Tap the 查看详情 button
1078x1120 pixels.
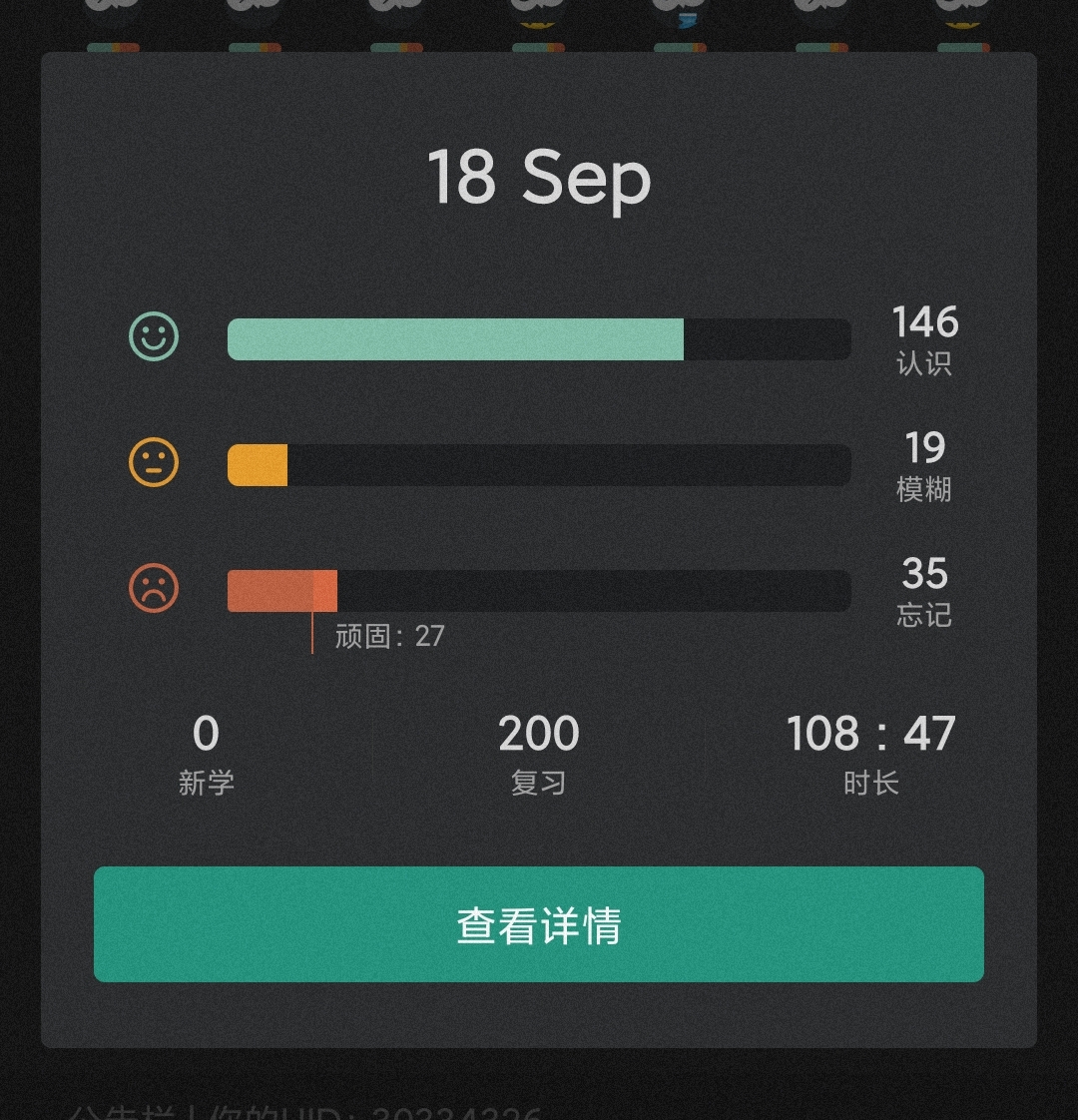tap(539, 924)
